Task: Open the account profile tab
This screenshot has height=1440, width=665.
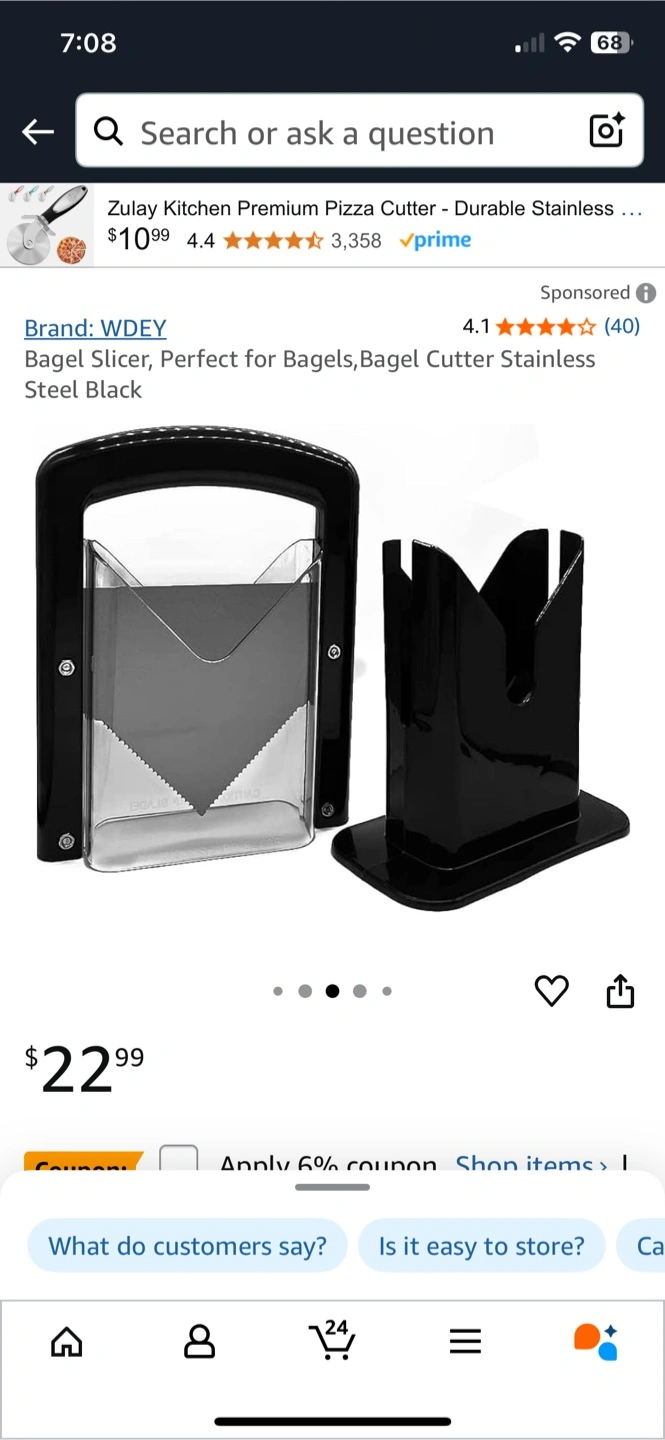Action: [200, 1341]
